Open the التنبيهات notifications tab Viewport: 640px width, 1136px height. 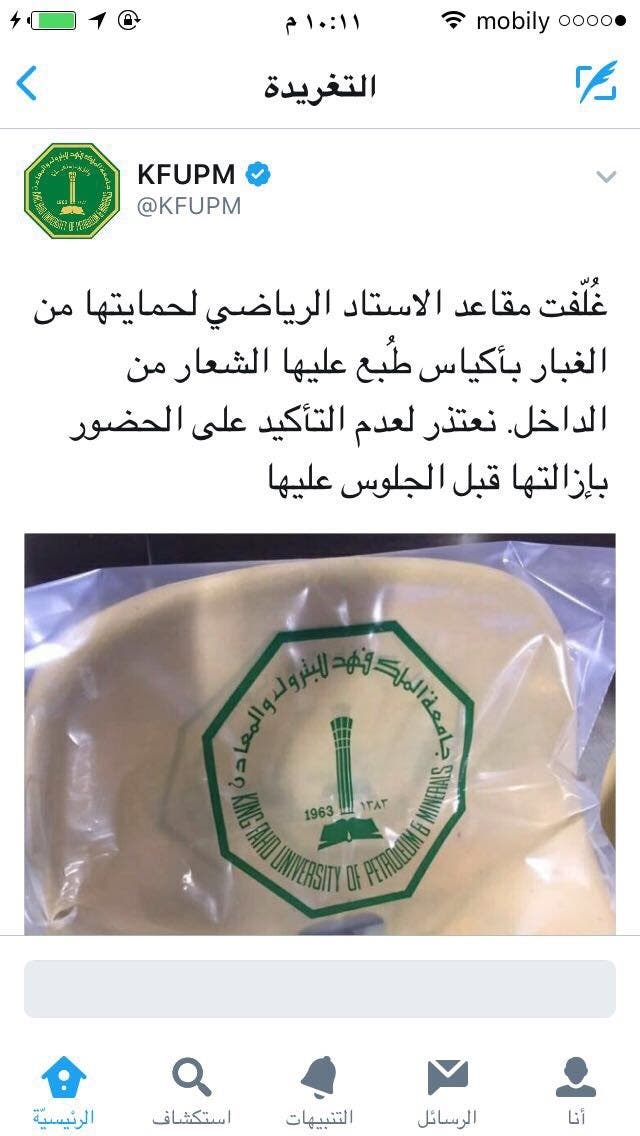(320, 1089)
